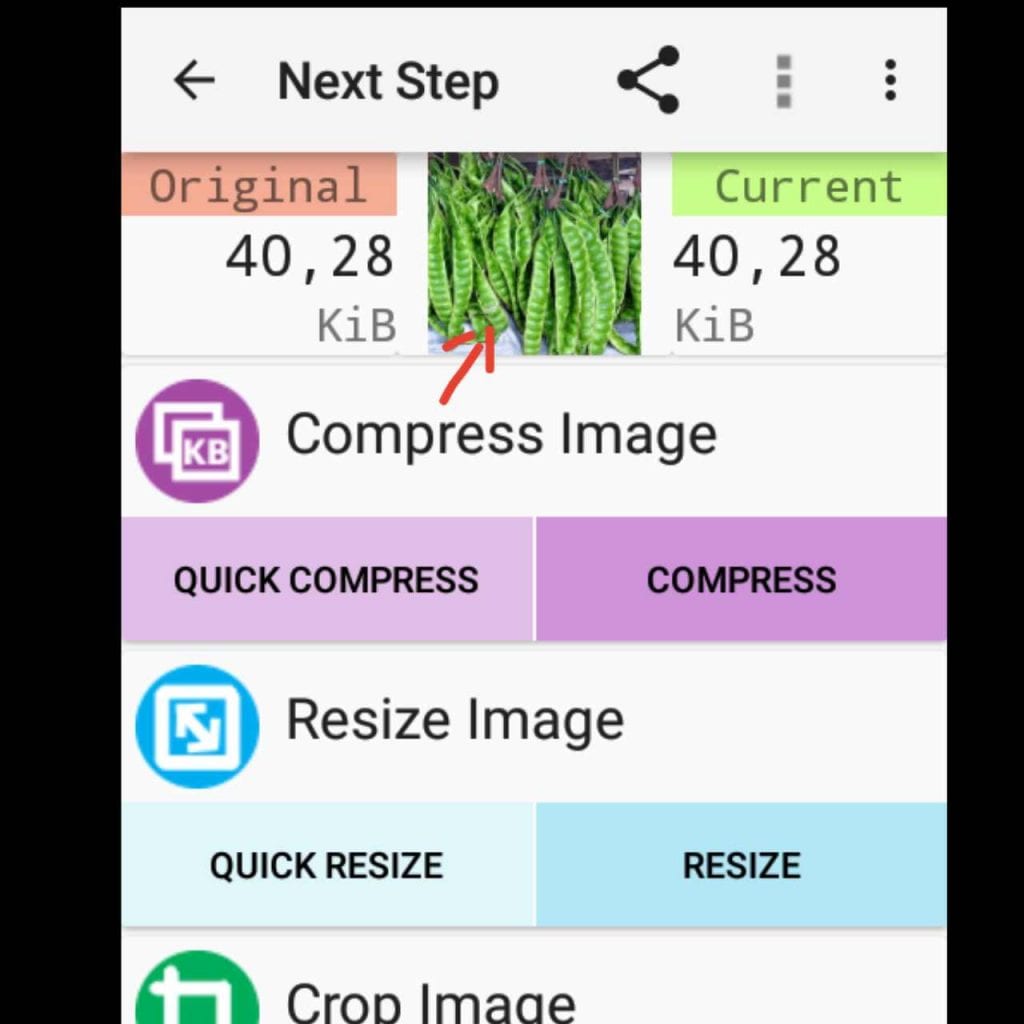1024x1024 pixels.
Task: Open the three-dot overflow menu
Action: pyautogui.click(x=889, y=80)
